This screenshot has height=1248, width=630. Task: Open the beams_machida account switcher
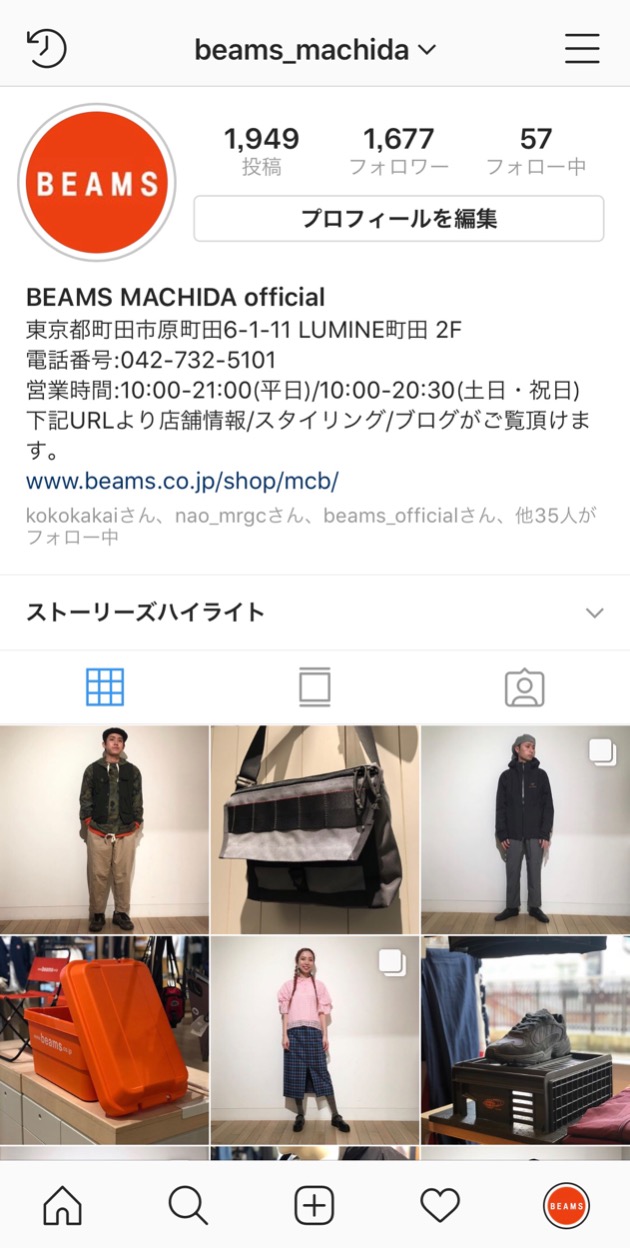click(x=315, y=49)
